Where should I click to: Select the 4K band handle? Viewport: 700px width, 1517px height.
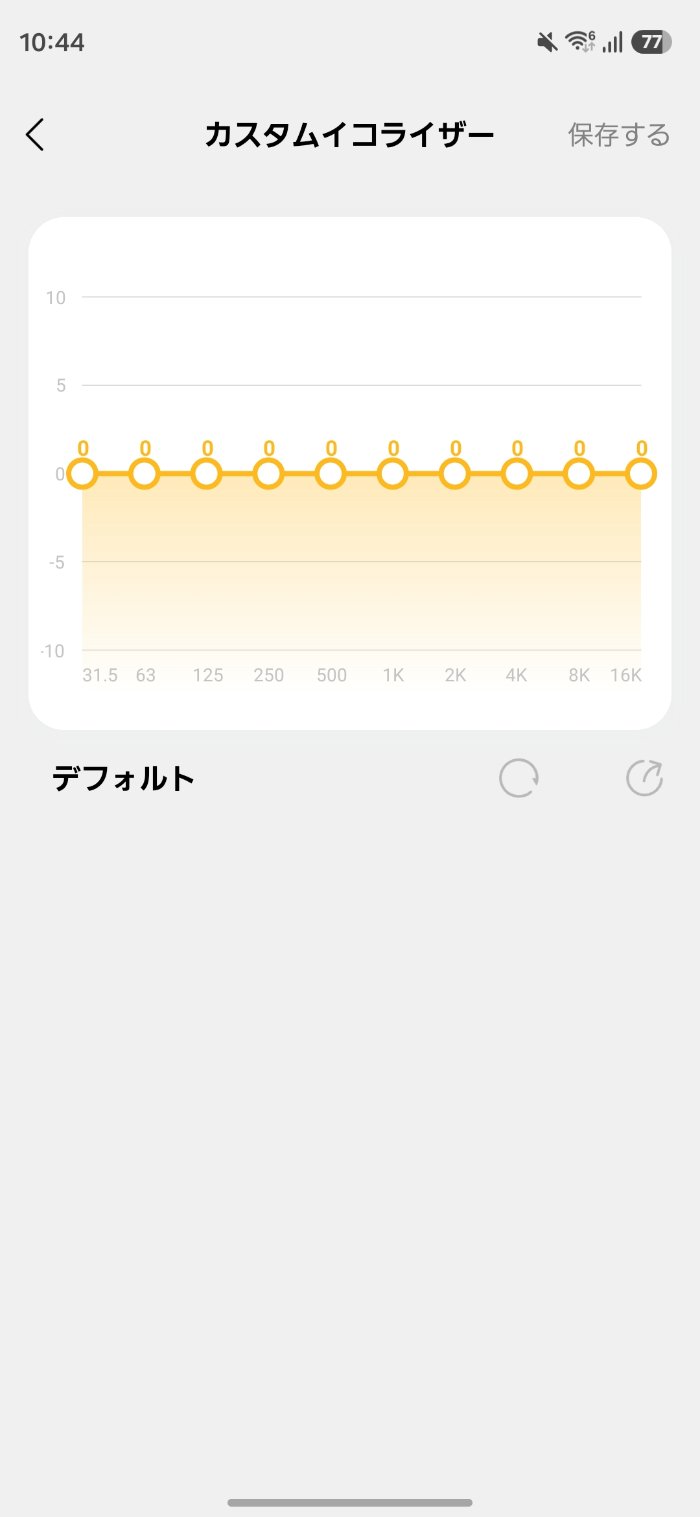point(517,474)
